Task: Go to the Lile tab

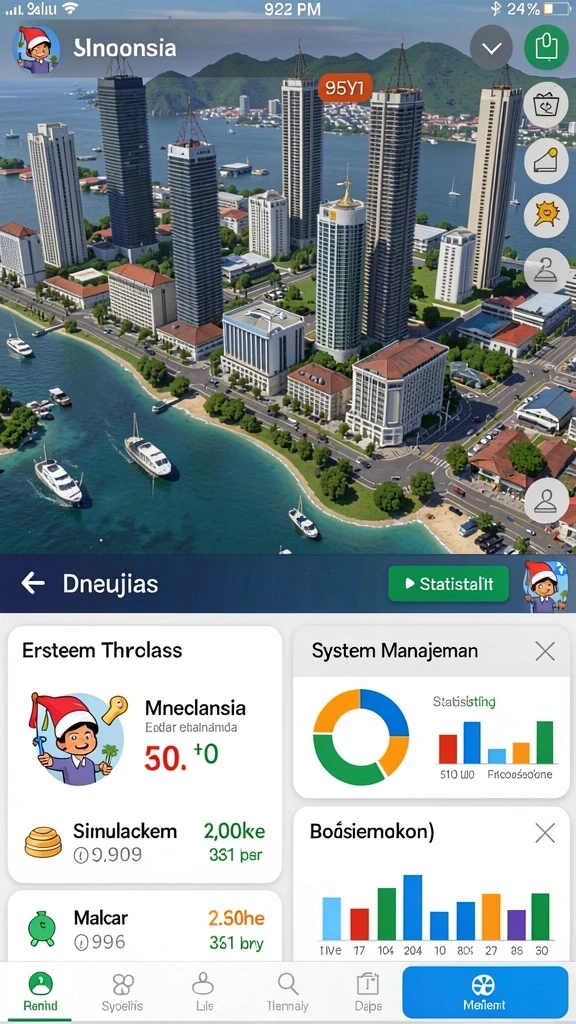Action: coord(203,992)
